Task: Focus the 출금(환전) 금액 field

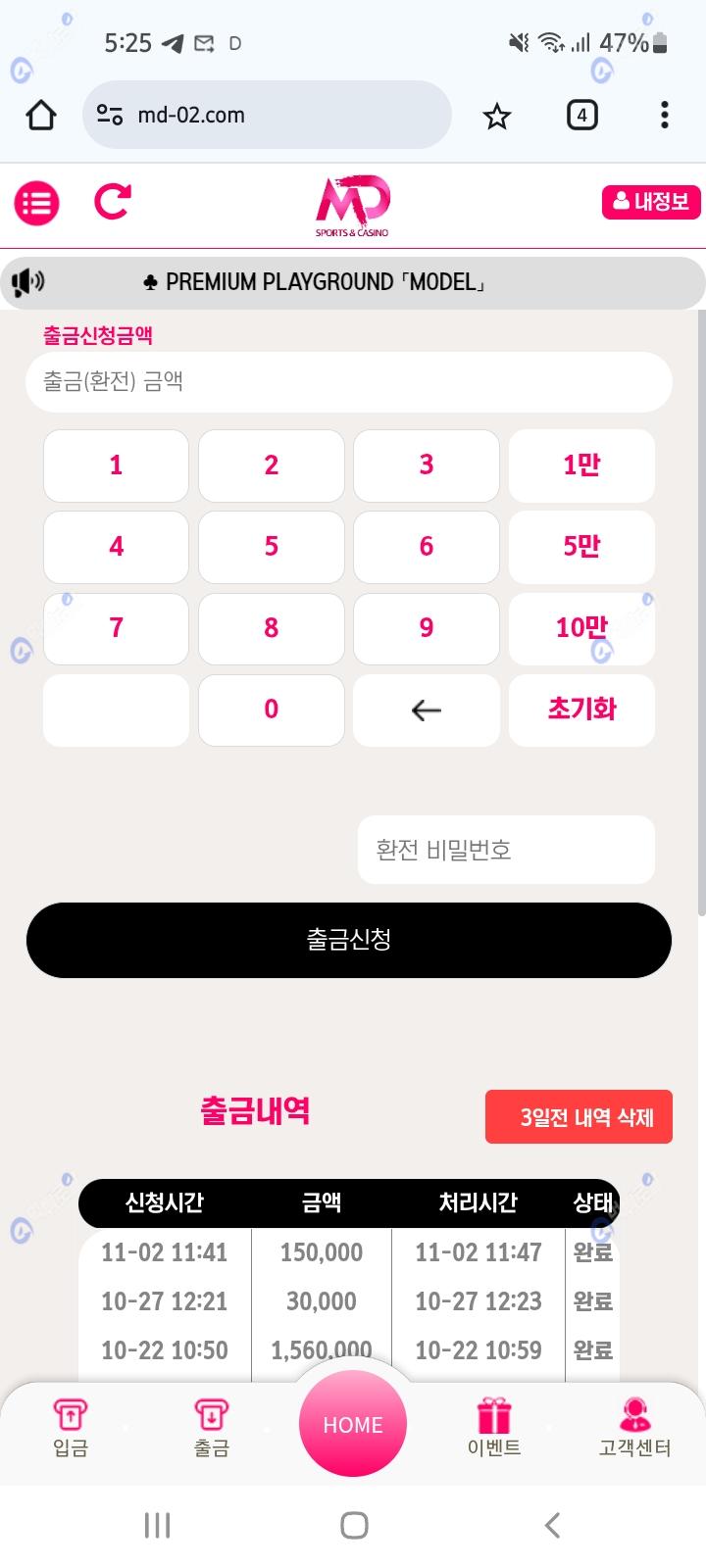Action: tap(348, 381)
